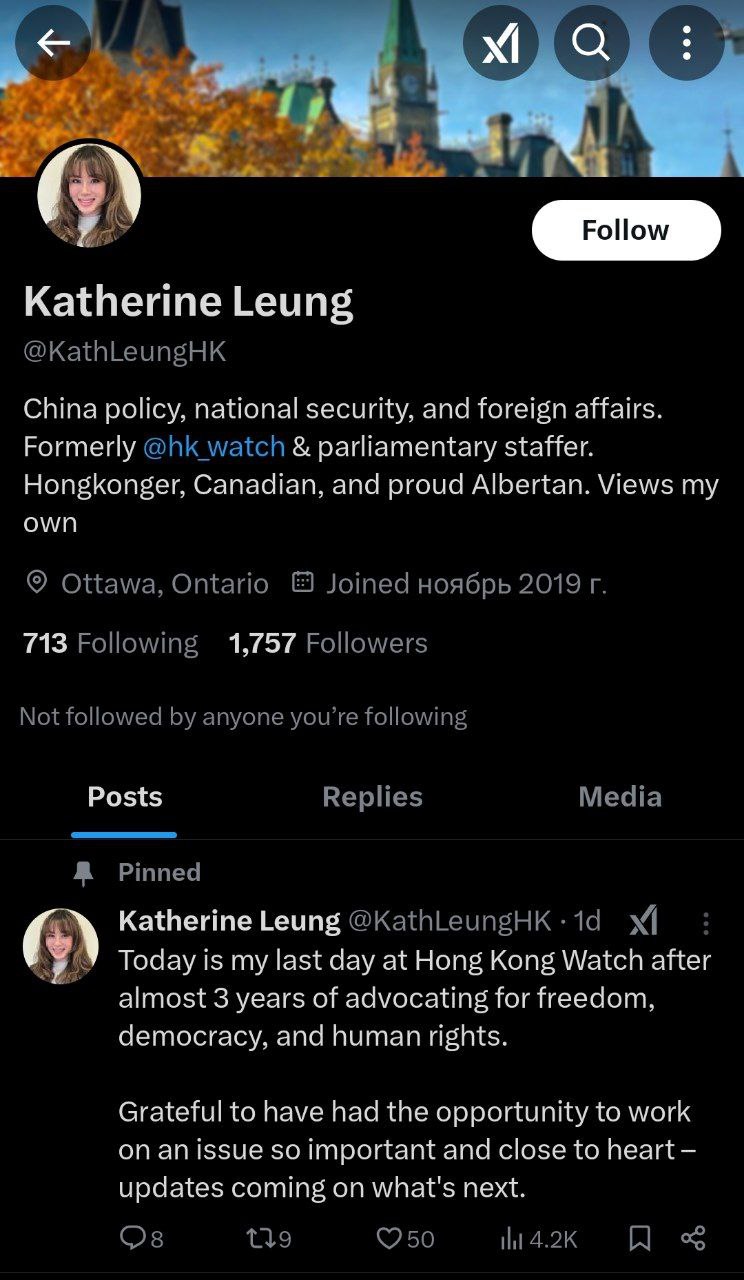Select the Posts tab

coord(125,797)
